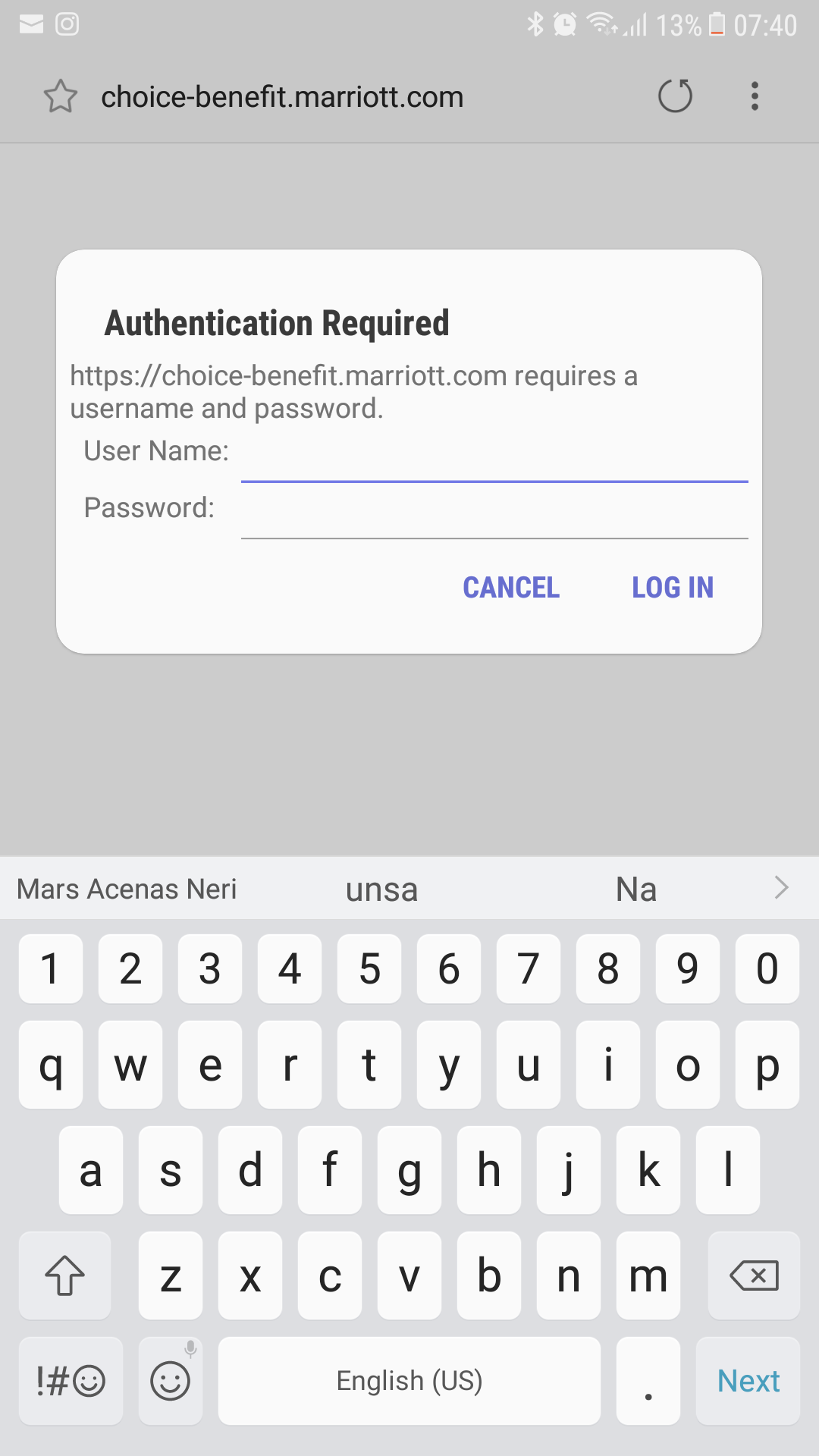819x1456 pixels.
Task: Hit the Next key on keyboard
Action: pos(748,1381)
